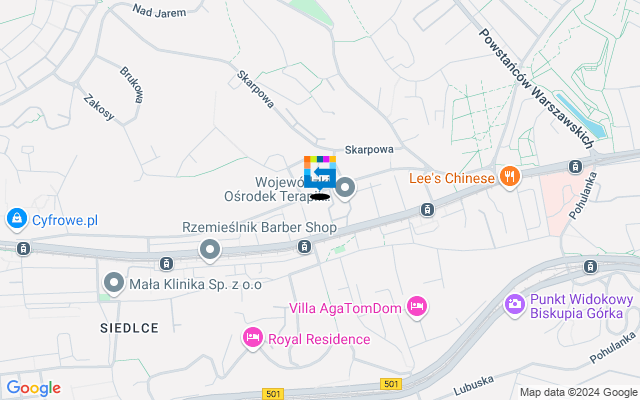Open the Royal Residence hotel marker
This screenshot has height=400, width=640.
[253, 339]
